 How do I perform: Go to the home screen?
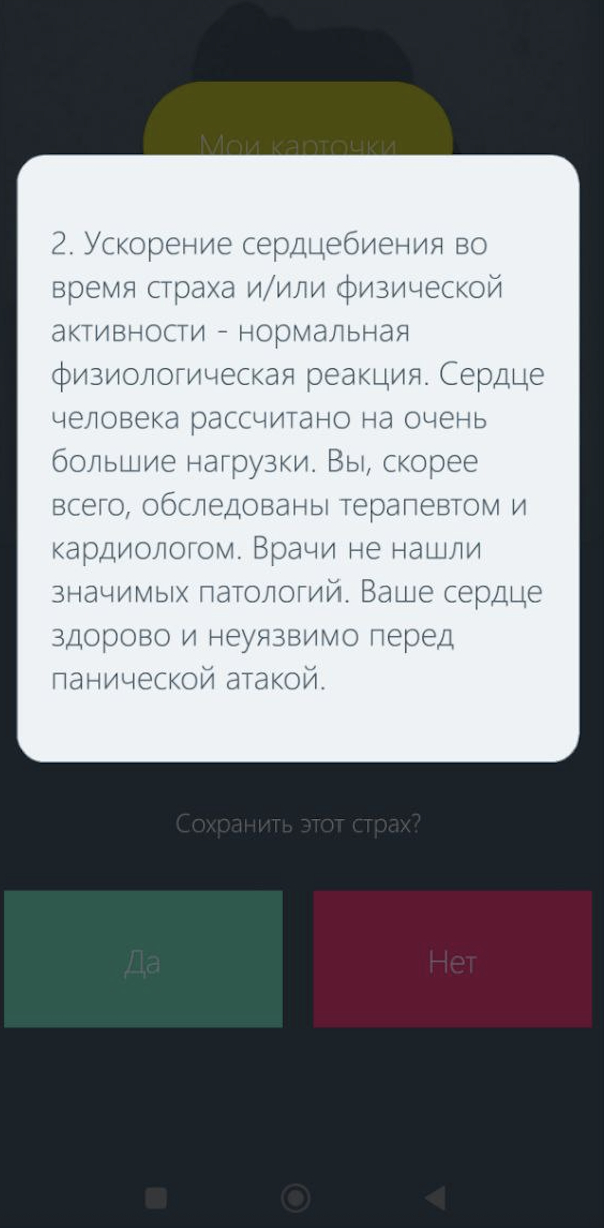[296, 1197]
